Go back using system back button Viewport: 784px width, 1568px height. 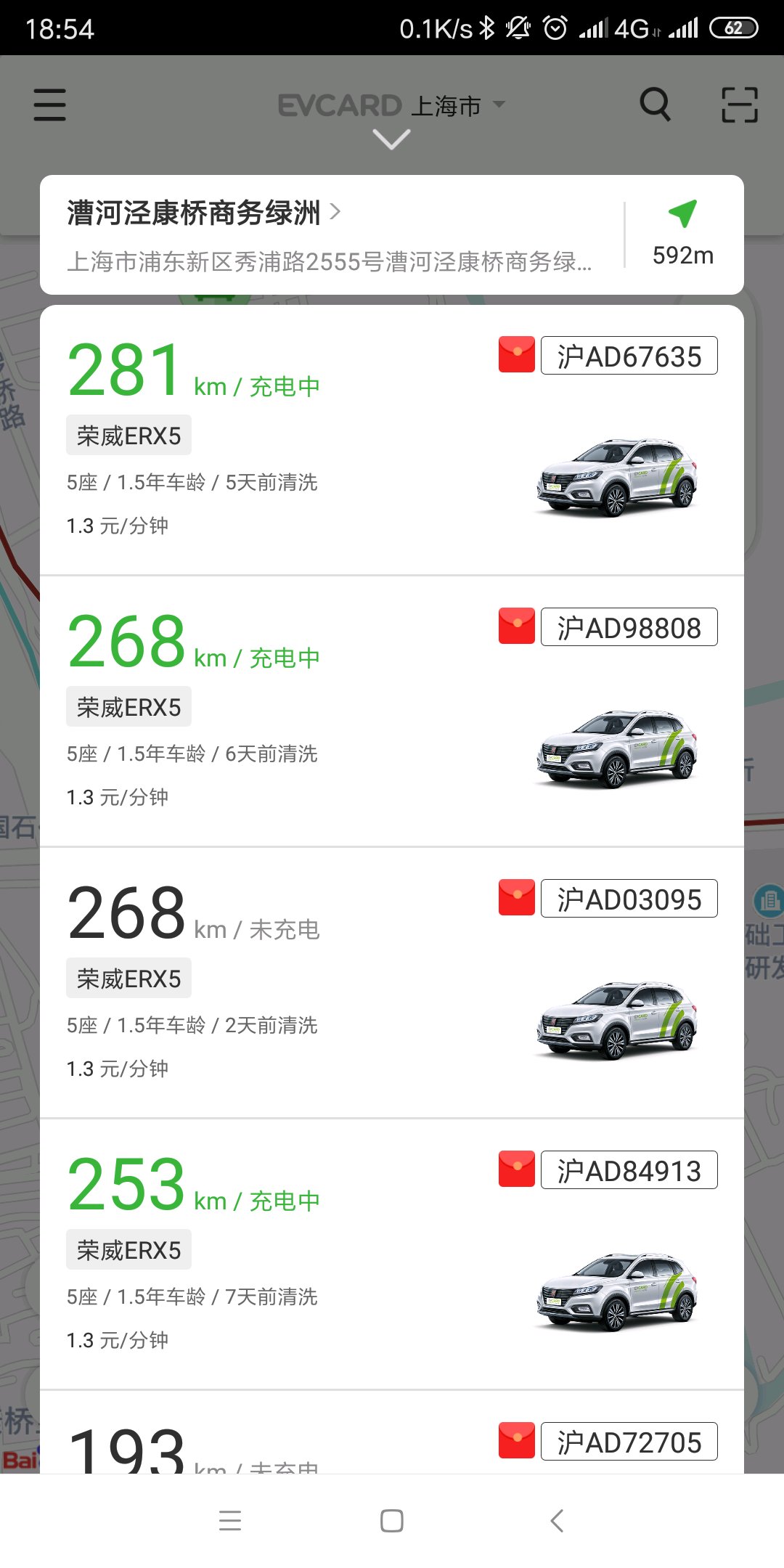pyautogui.click(x=557, y=1520)
